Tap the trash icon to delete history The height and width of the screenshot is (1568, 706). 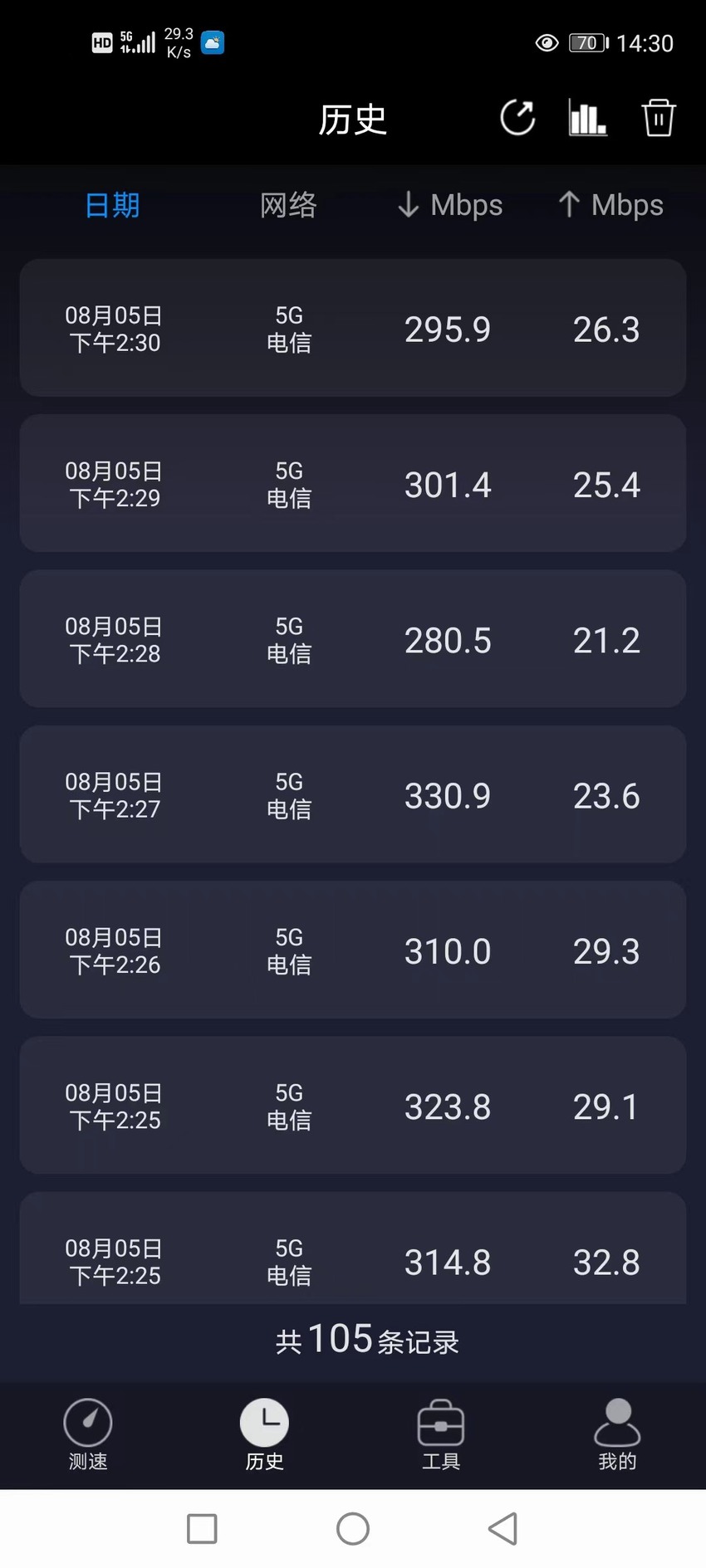click(659, 117)
